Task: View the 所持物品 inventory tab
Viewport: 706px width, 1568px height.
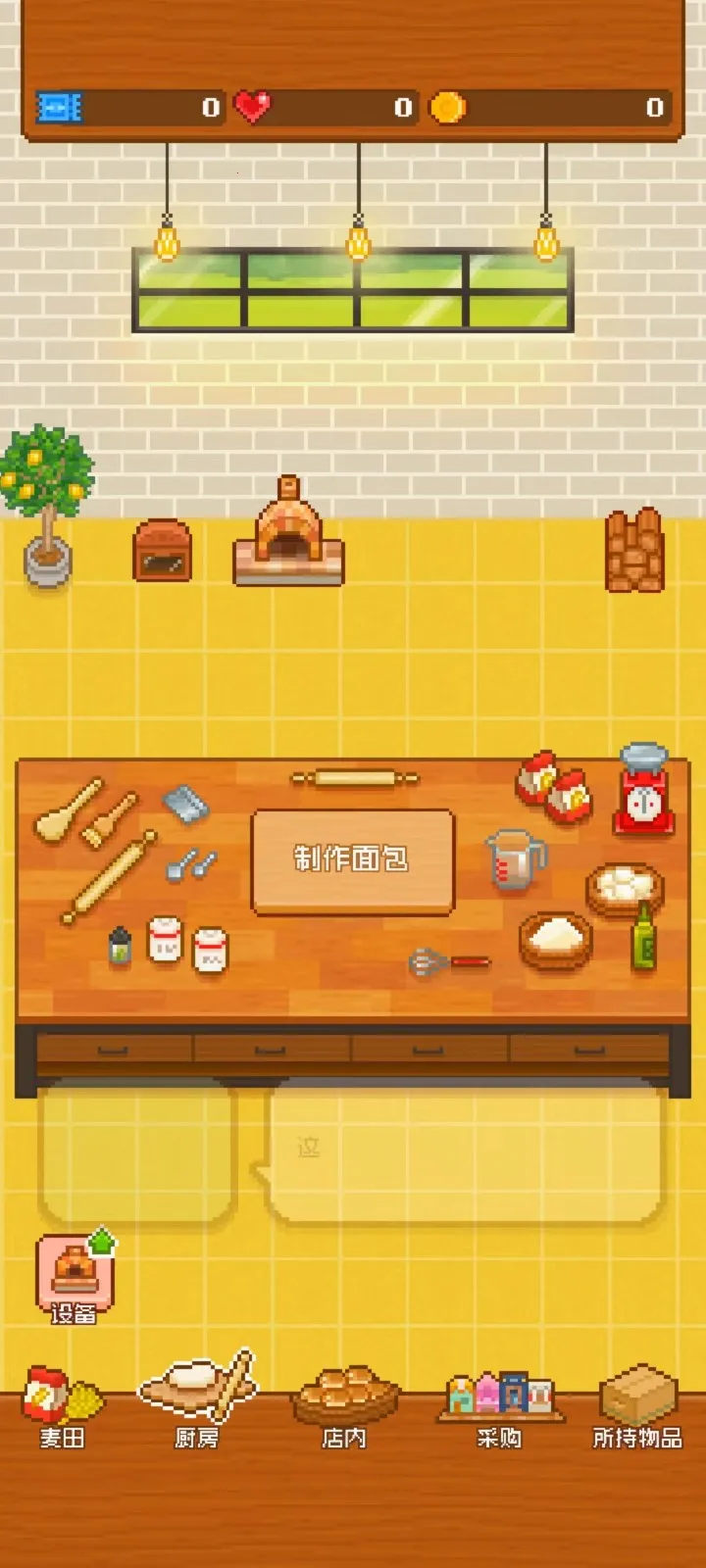Action: point(637,1407)
